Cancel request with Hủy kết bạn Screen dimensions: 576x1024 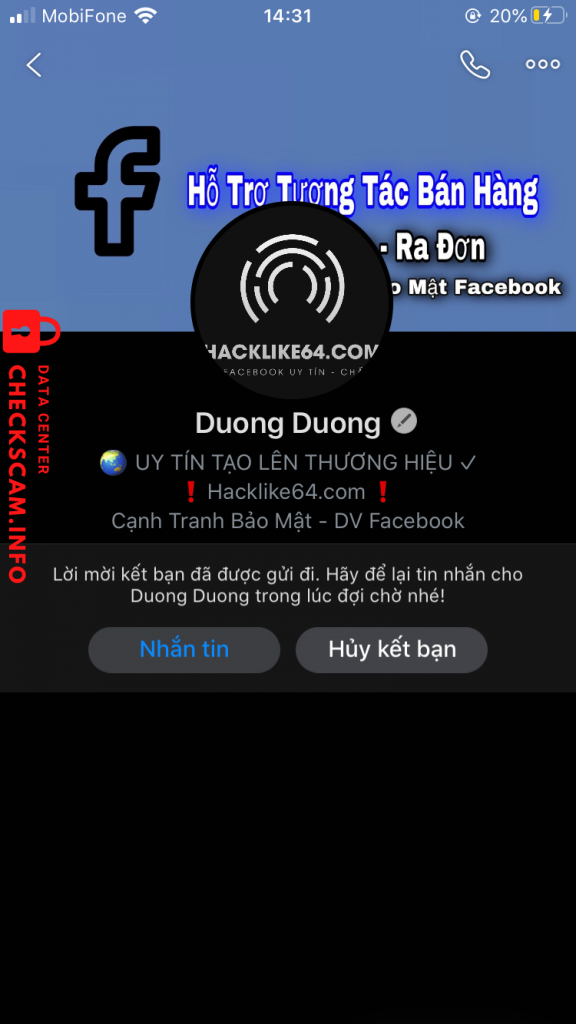coord(392,650)
